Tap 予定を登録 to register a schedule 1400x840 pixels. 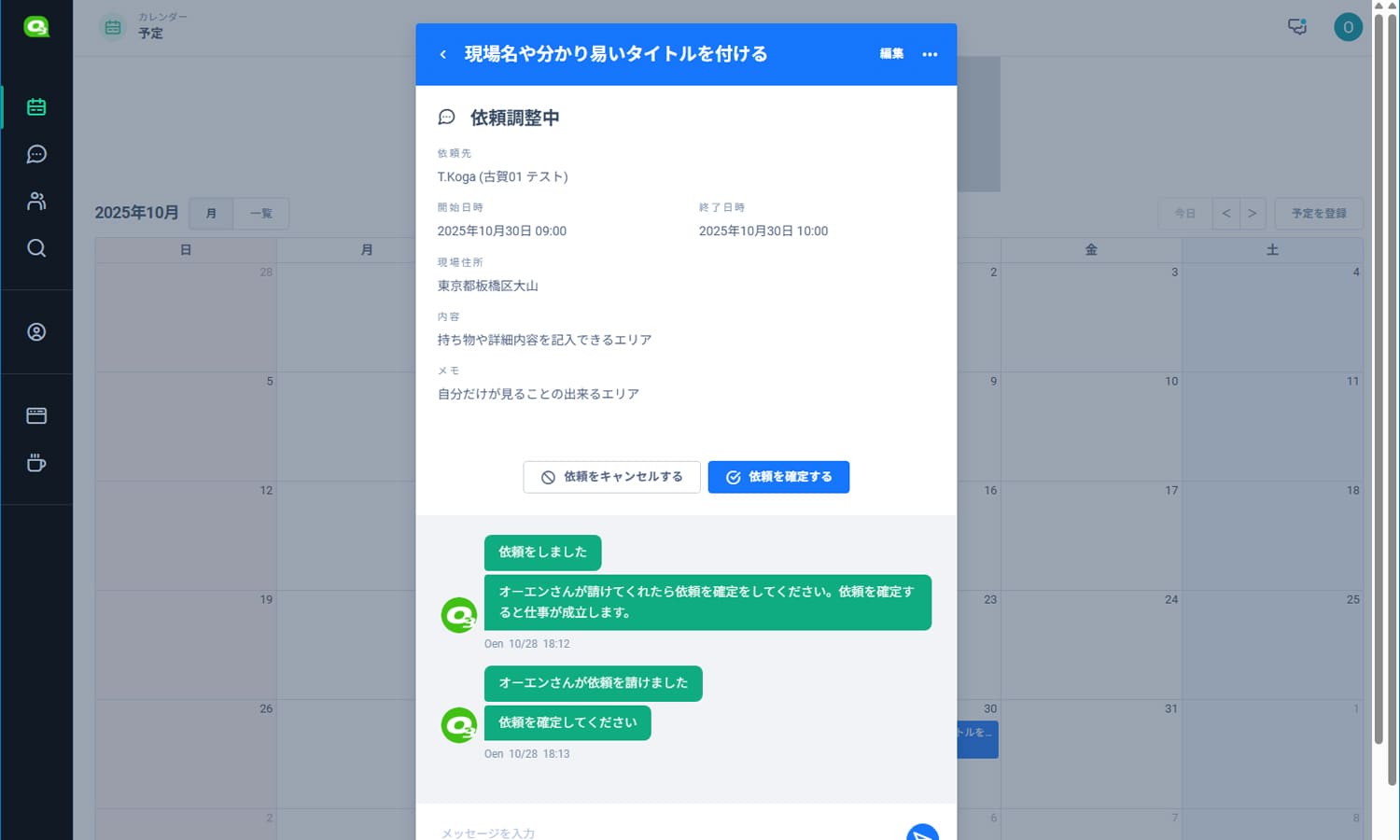coord(1318,214)
